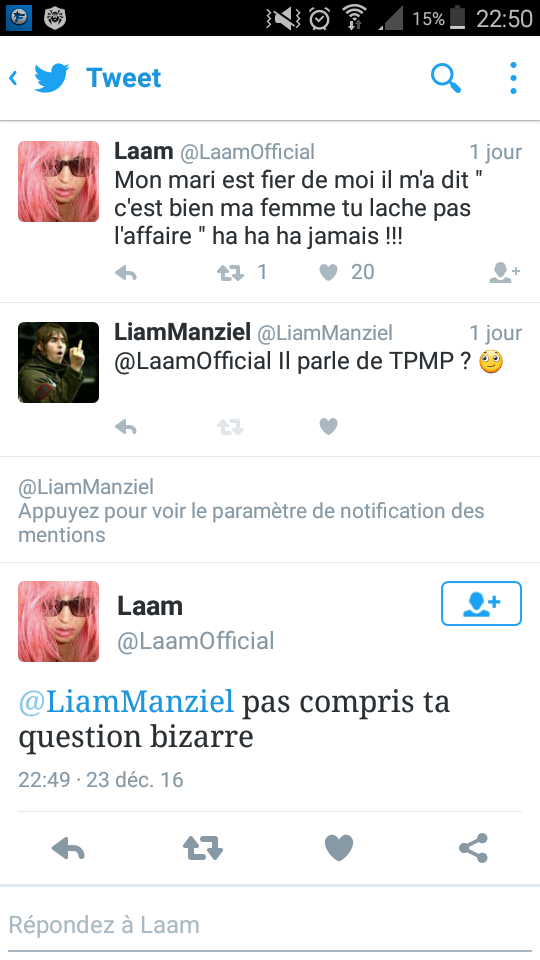Open the three-dot overflow menu
Image resolution: width=540 pixels, height=960 pixels.
click(x=513, y=78)
